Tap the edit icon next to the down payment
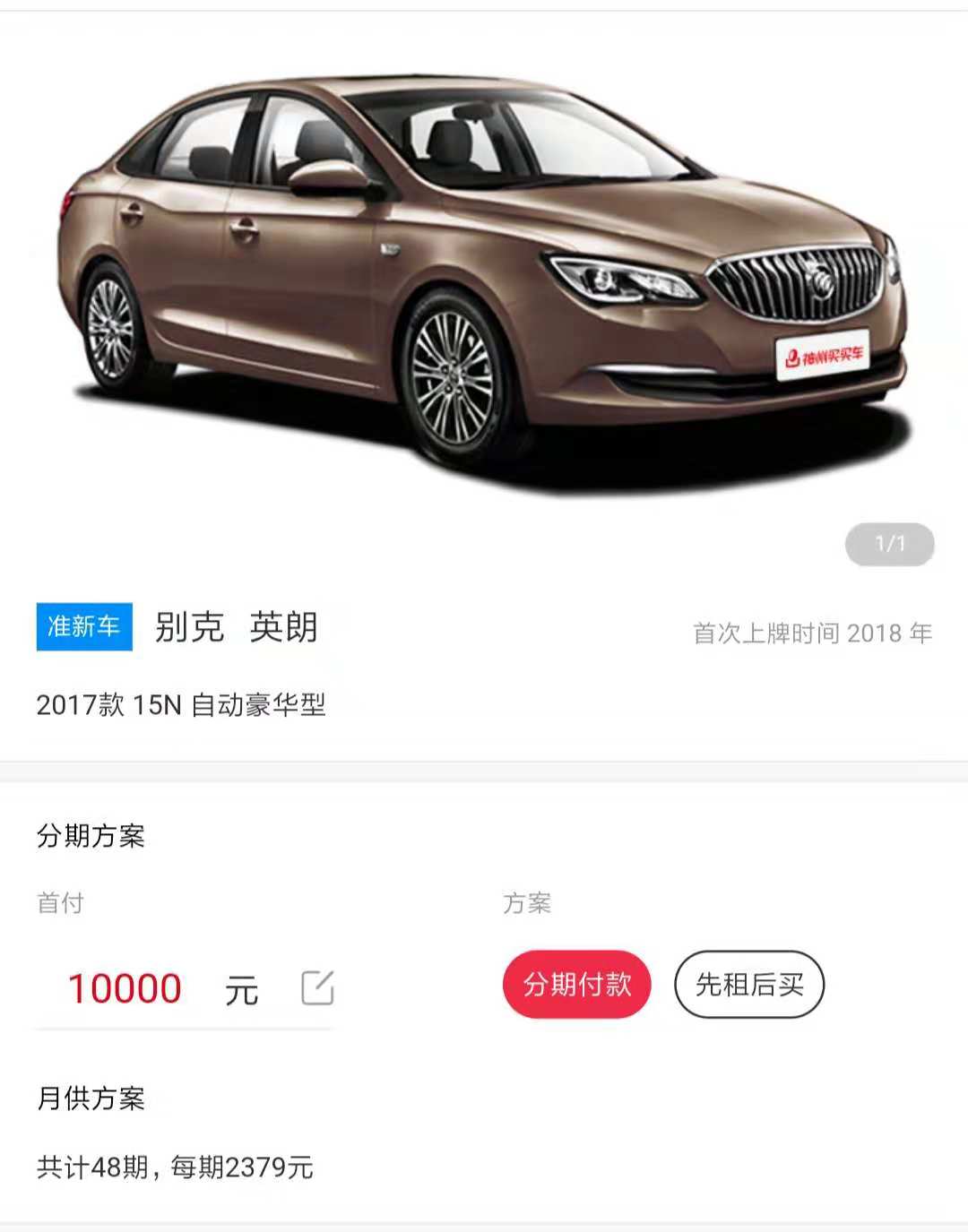The height and width of the screenshot is (1232, 968). tap(317, 987)
